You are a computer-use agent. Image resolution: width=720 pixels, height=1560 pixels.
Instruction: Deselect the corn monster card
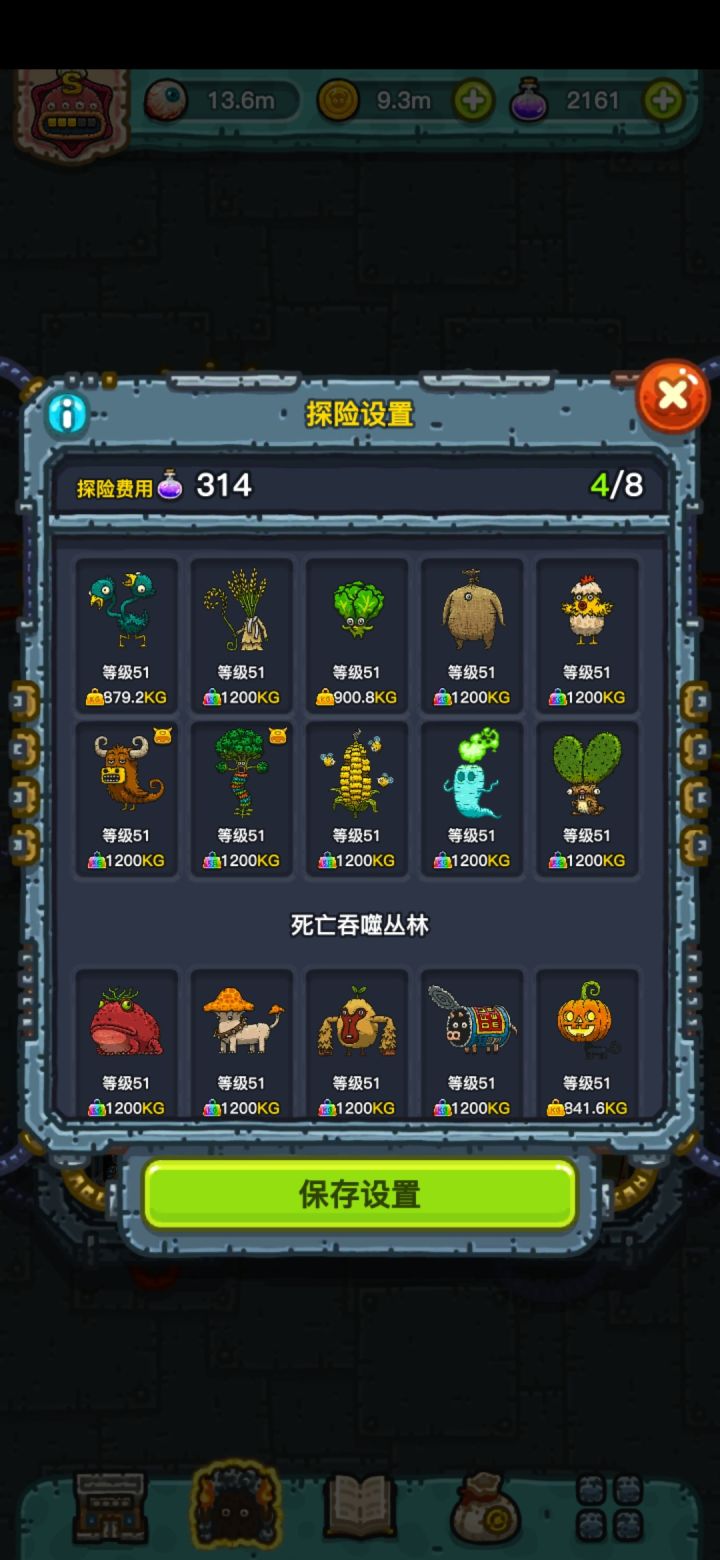click(357, 797)
